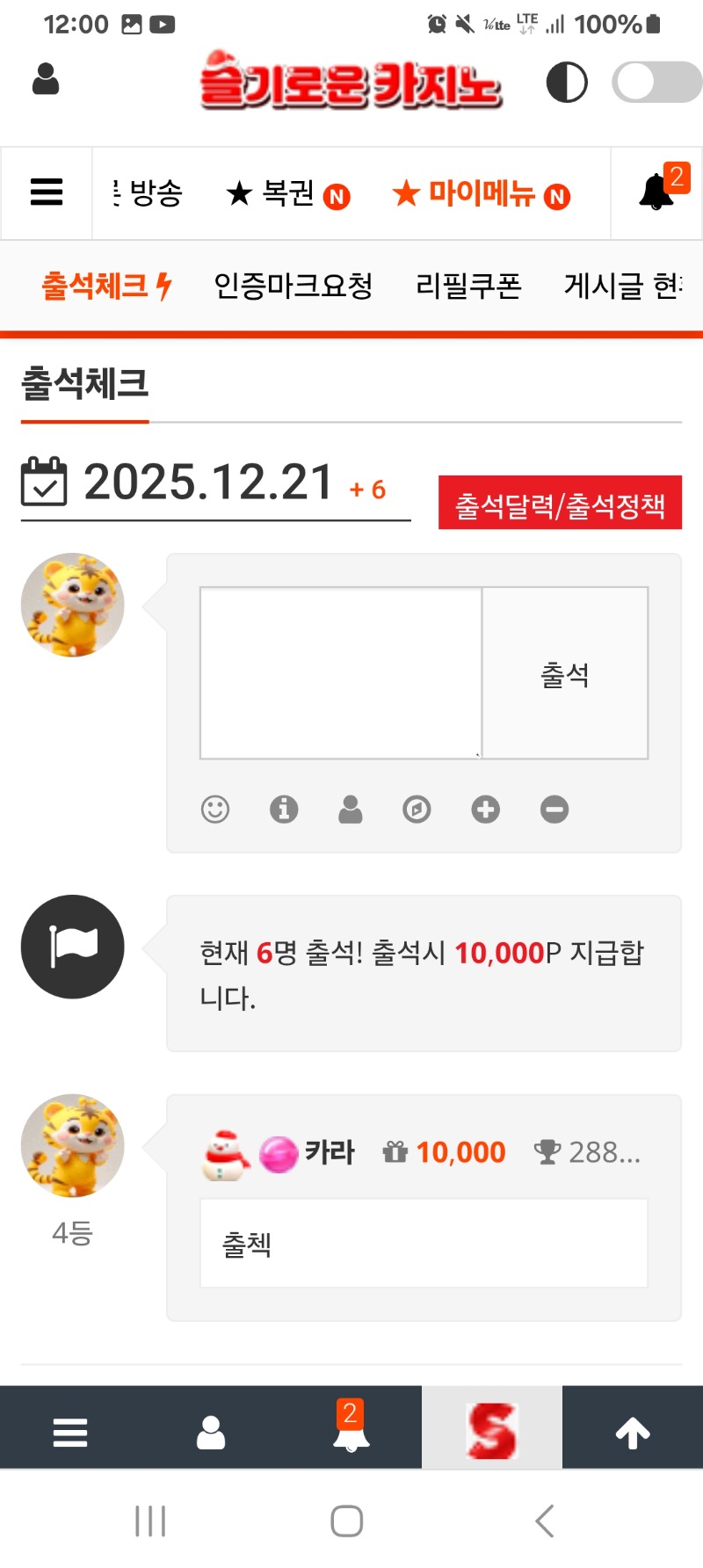The image size is (703, 1568).
Task: Select the 마이메뉴 tab
Action: (x=481, y=193)
